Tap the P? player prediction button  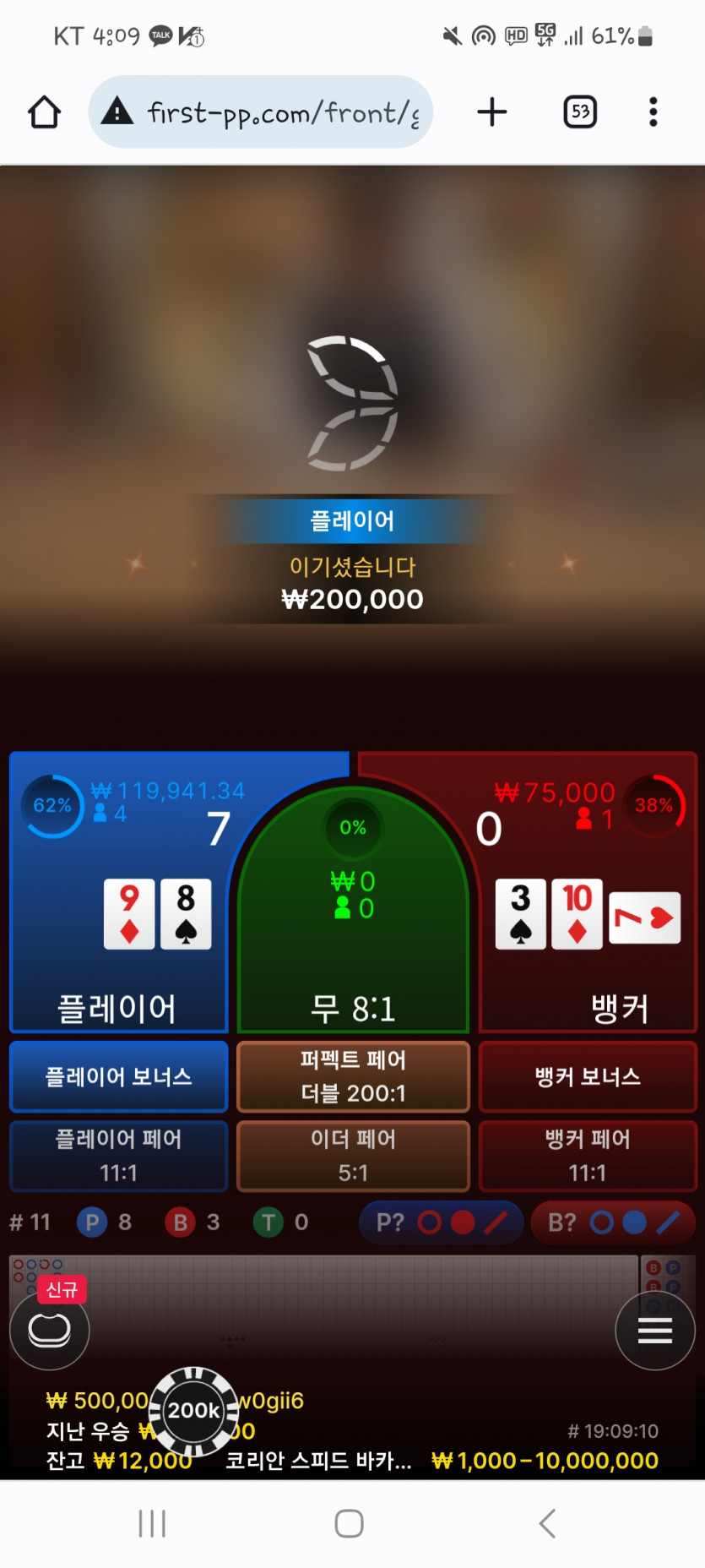click(x=442, y=1222)
